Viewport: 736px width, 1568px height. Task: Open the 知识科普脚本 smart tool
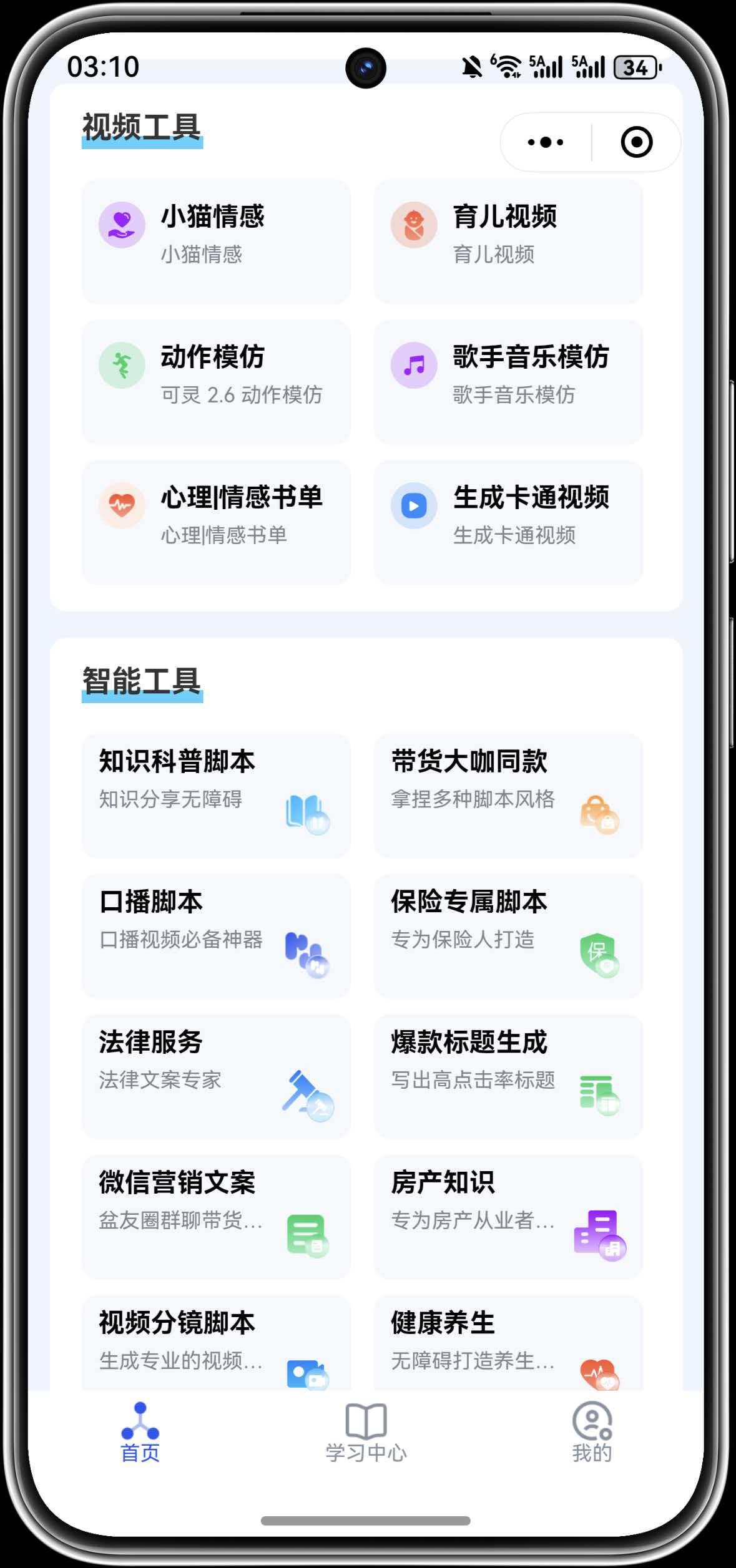tap(216, 795)
